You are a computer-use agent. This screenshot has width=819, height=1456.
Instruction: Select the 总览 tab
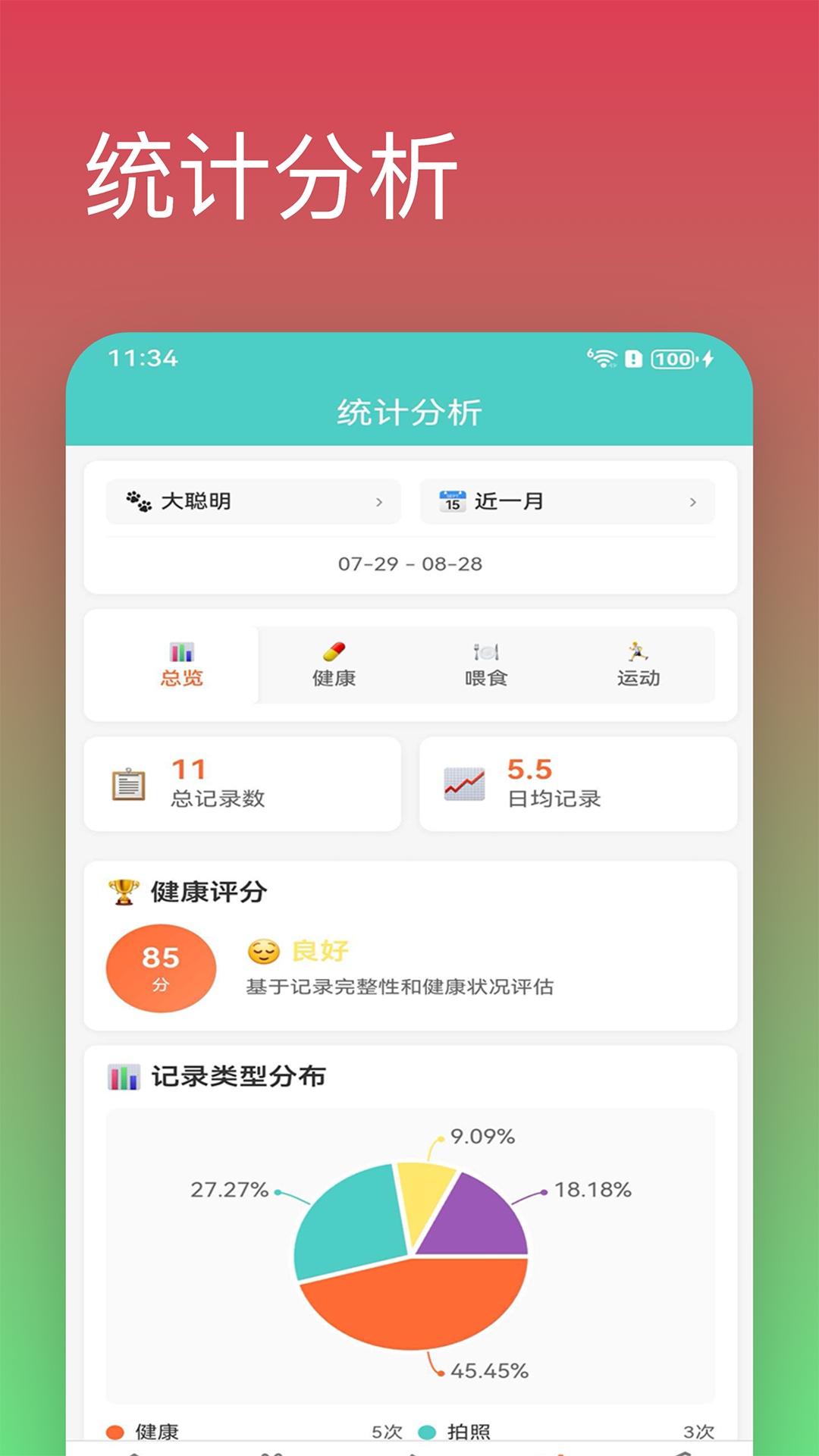(x=182, y=666)
